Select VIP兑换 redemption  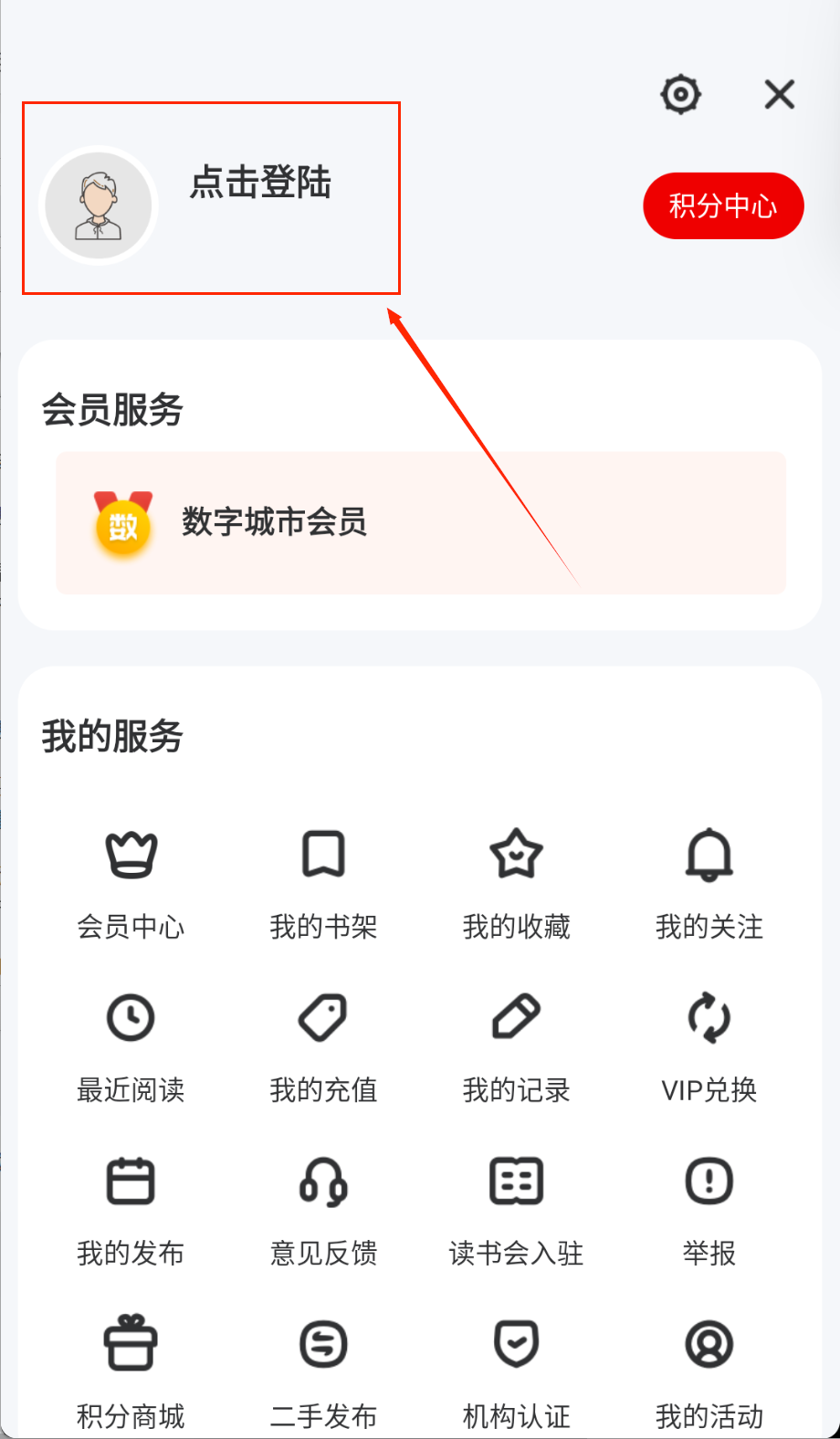(x=709, y=1045)
